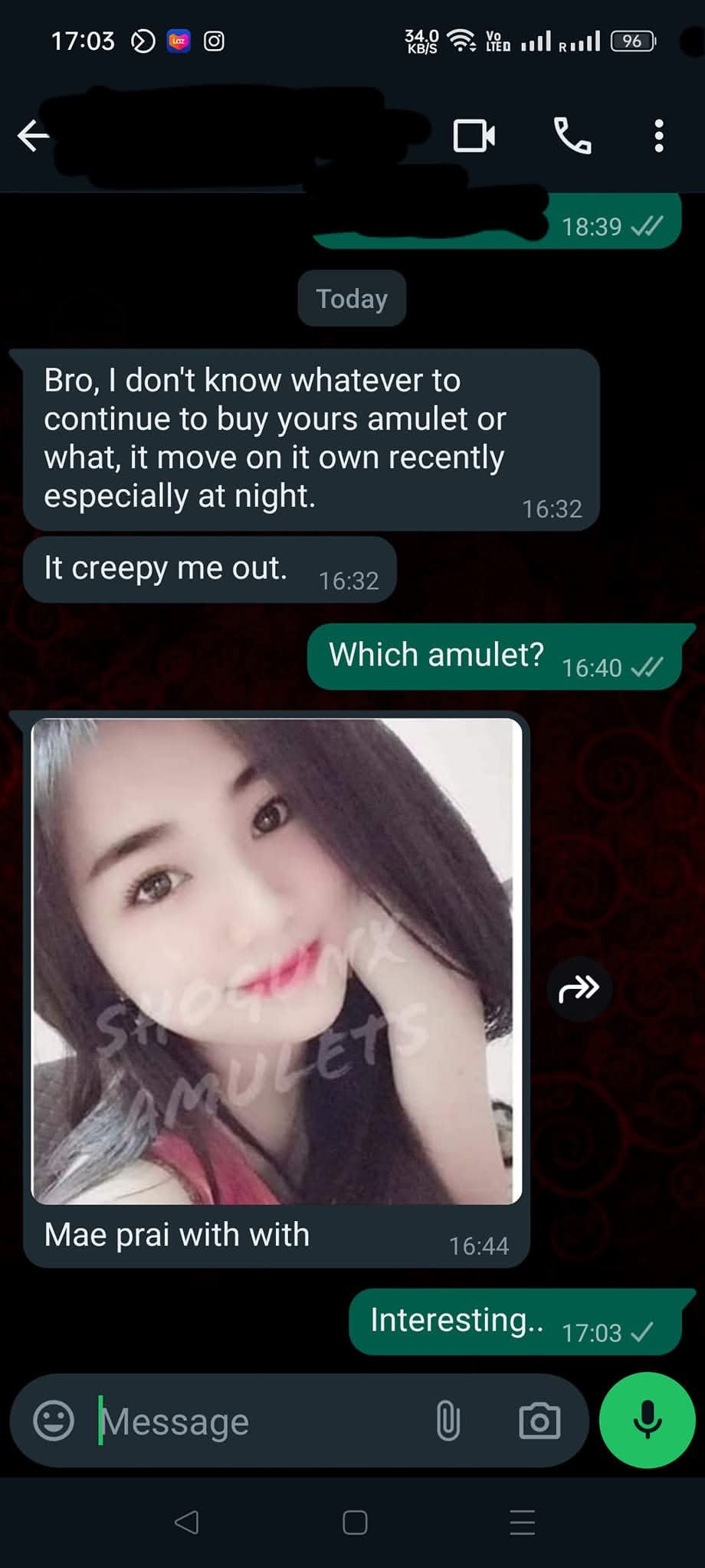Tap the system back navigation button
Screen dimensions: 705x1568
pyautogui.click(x=186, y=1522)
